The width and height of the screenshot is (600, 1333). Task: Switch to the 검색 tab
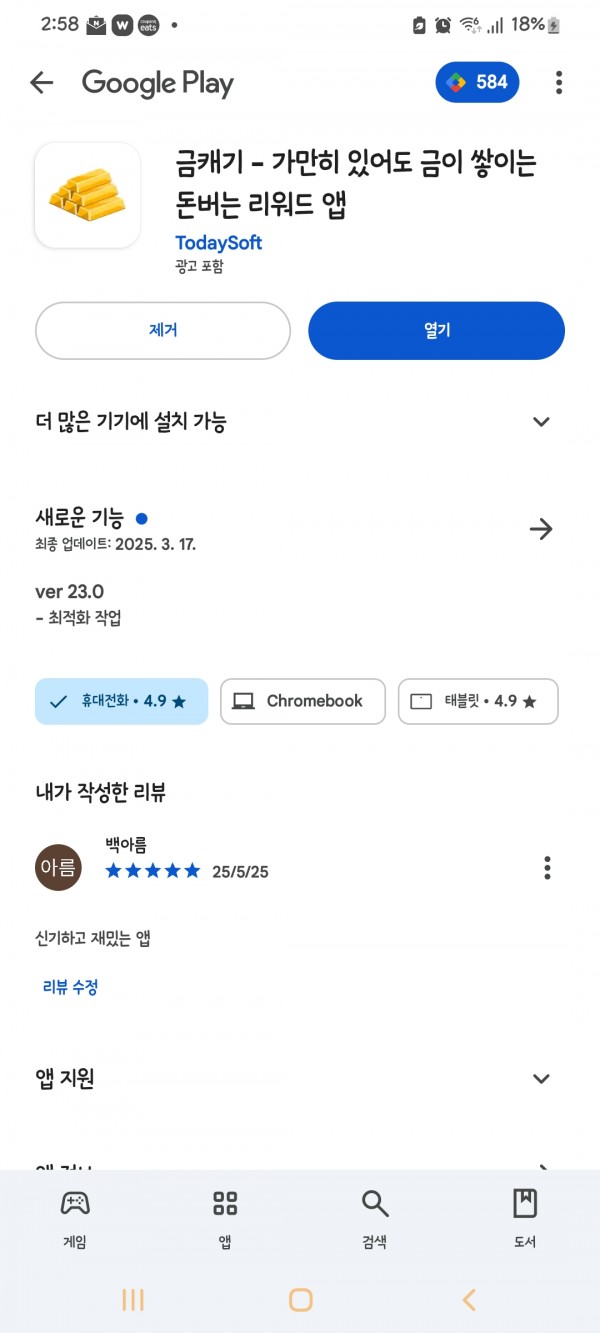[375, 1219]
